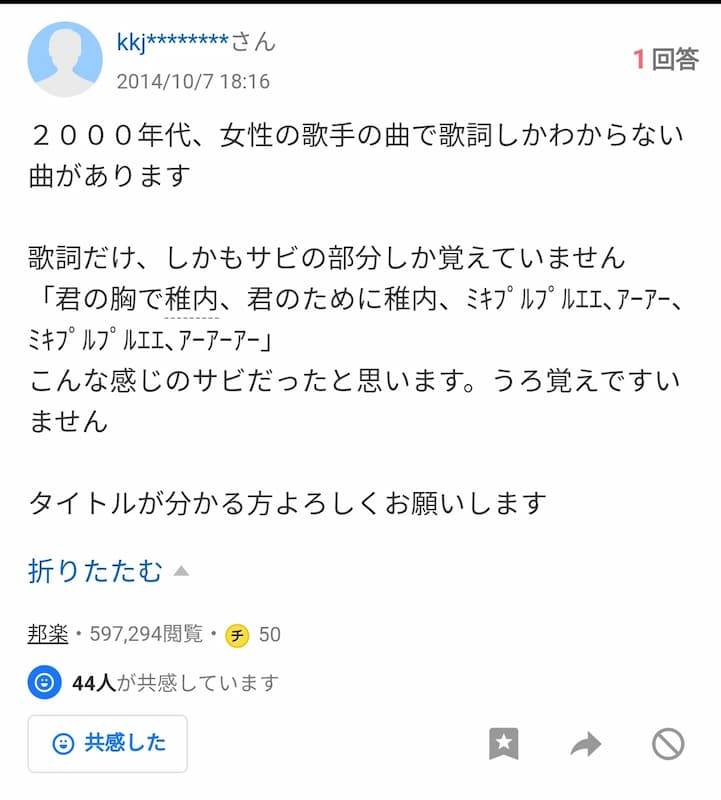
Task: Open the kkj******** user profile link
Action: 173,44
